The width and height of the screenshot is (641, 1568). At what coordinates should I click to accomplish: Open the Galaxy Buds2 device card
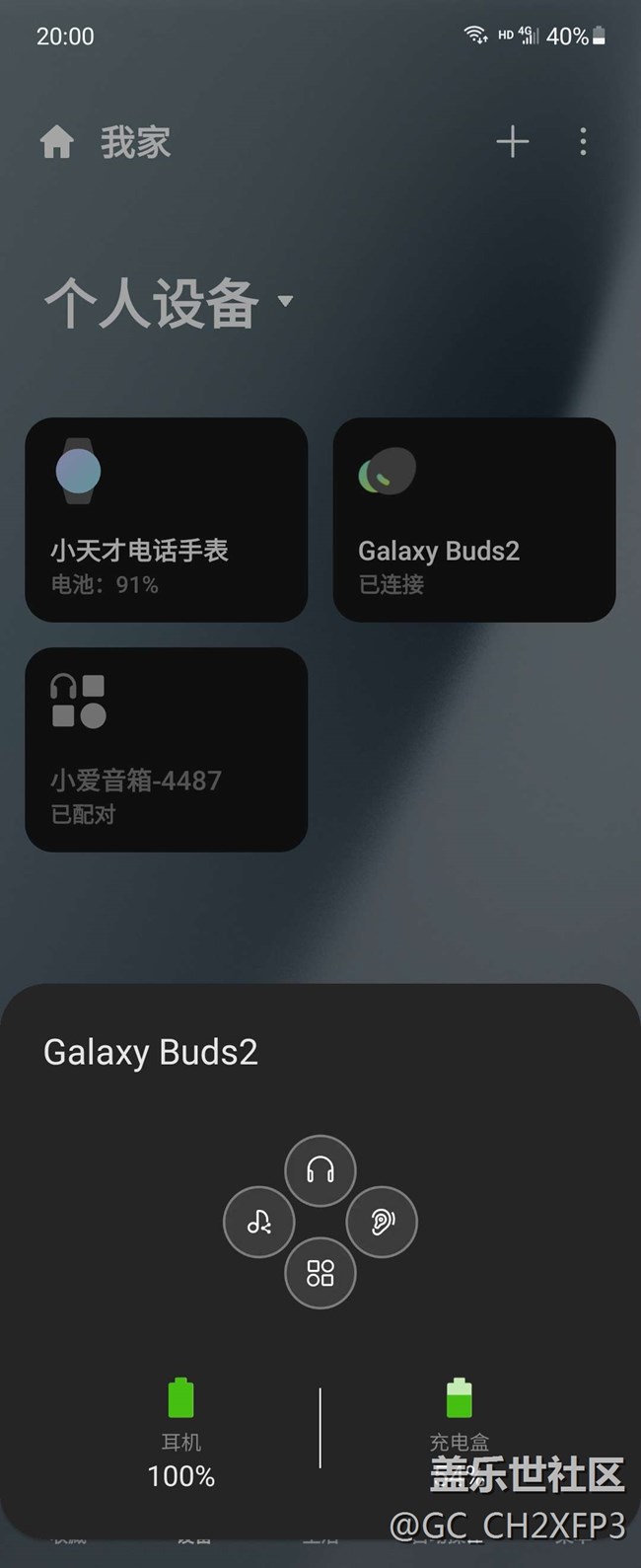[474, 519]
